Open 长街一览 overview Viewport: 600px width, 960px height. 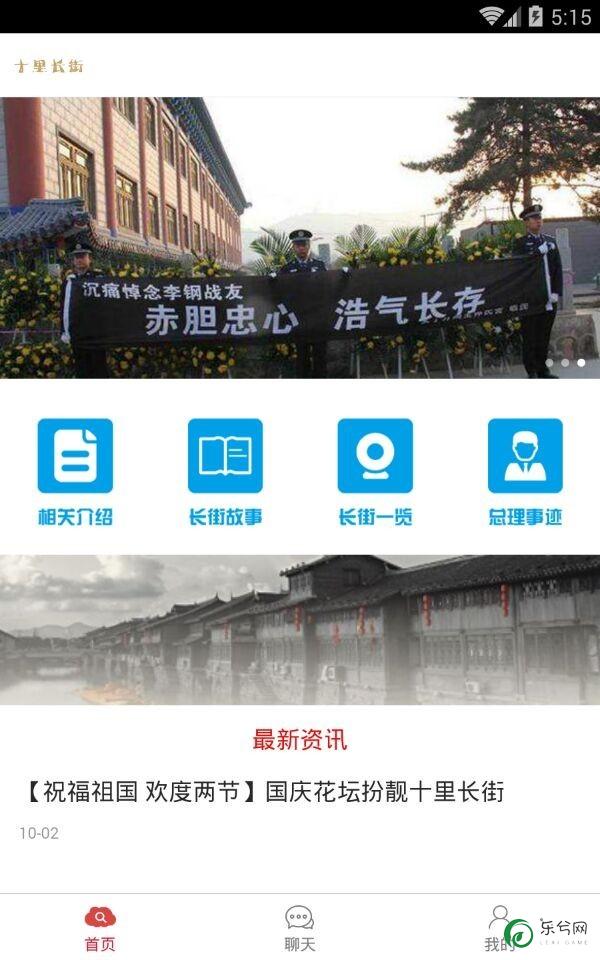pyautogui.click(x=375, y=470)
